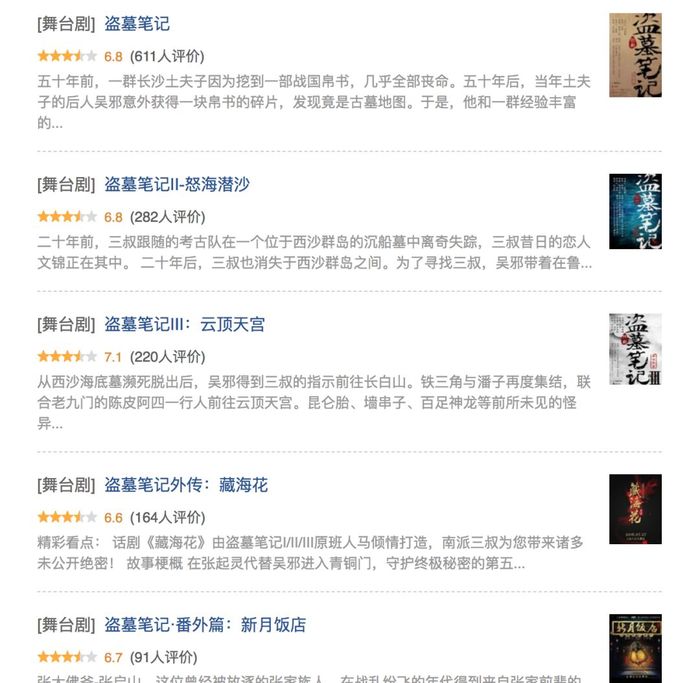700x683 pixels.
Task: Tap the poster for 盗墓笔记II-怒海潜沙
Action: [x=635, y=211]
